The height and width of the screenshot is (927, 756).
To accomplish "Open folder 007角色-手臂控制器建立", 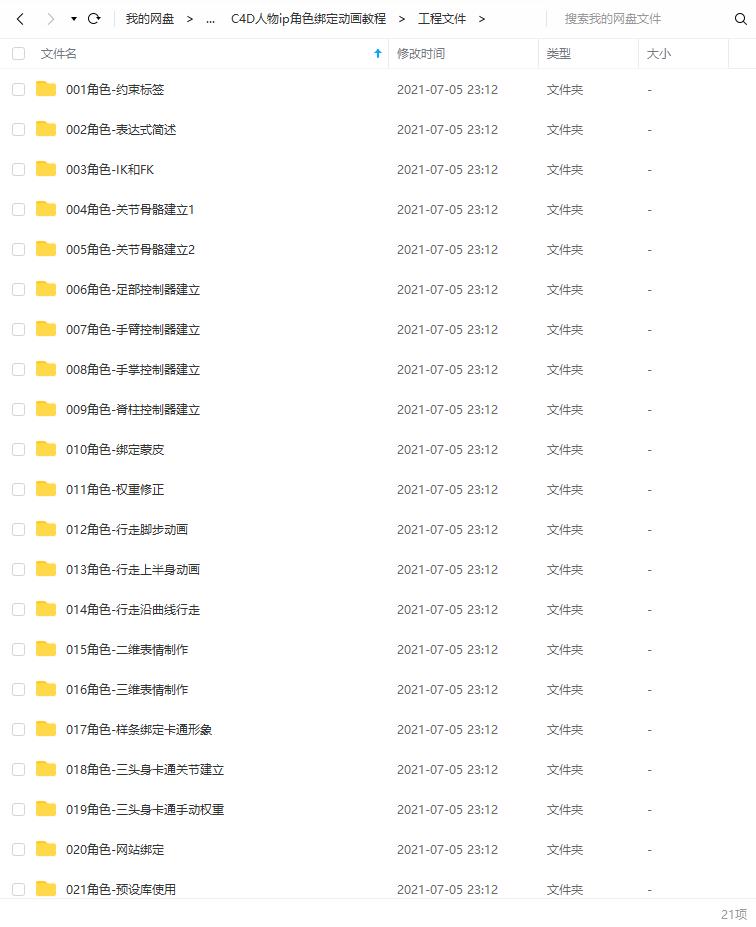I will [x=133, y=330].
